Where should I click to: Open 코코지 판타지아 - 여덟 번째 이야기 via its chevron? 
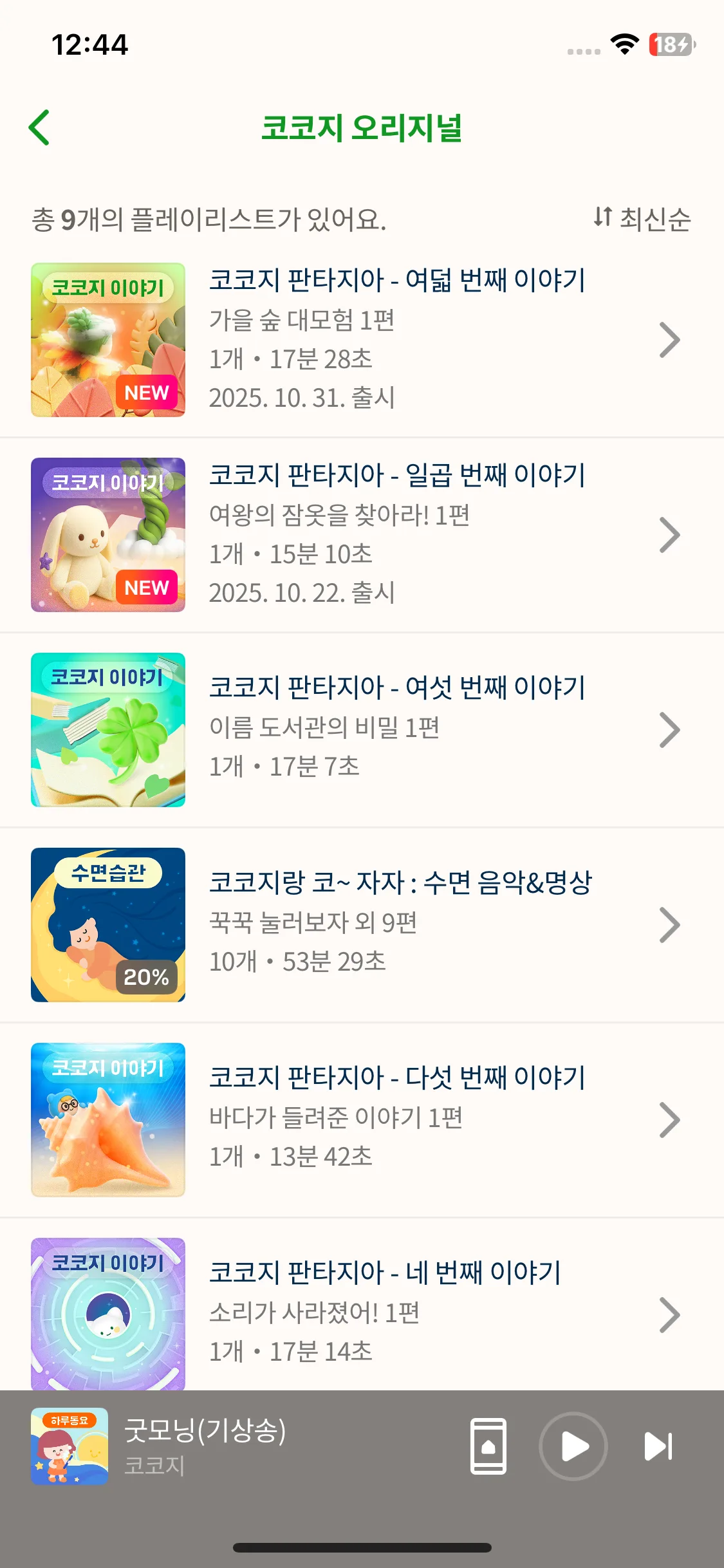(668, 339)
